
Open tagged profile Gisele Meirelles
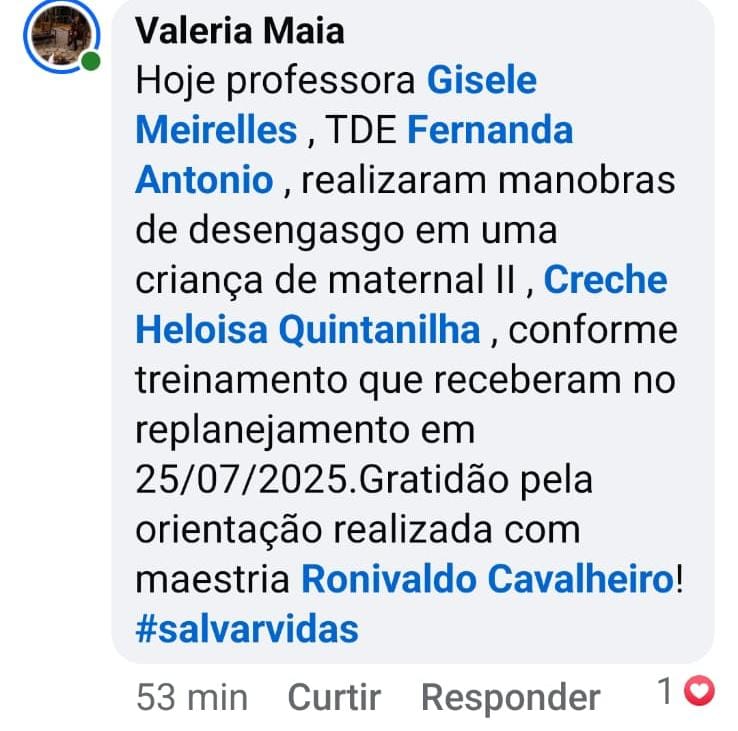pos(481,81)
